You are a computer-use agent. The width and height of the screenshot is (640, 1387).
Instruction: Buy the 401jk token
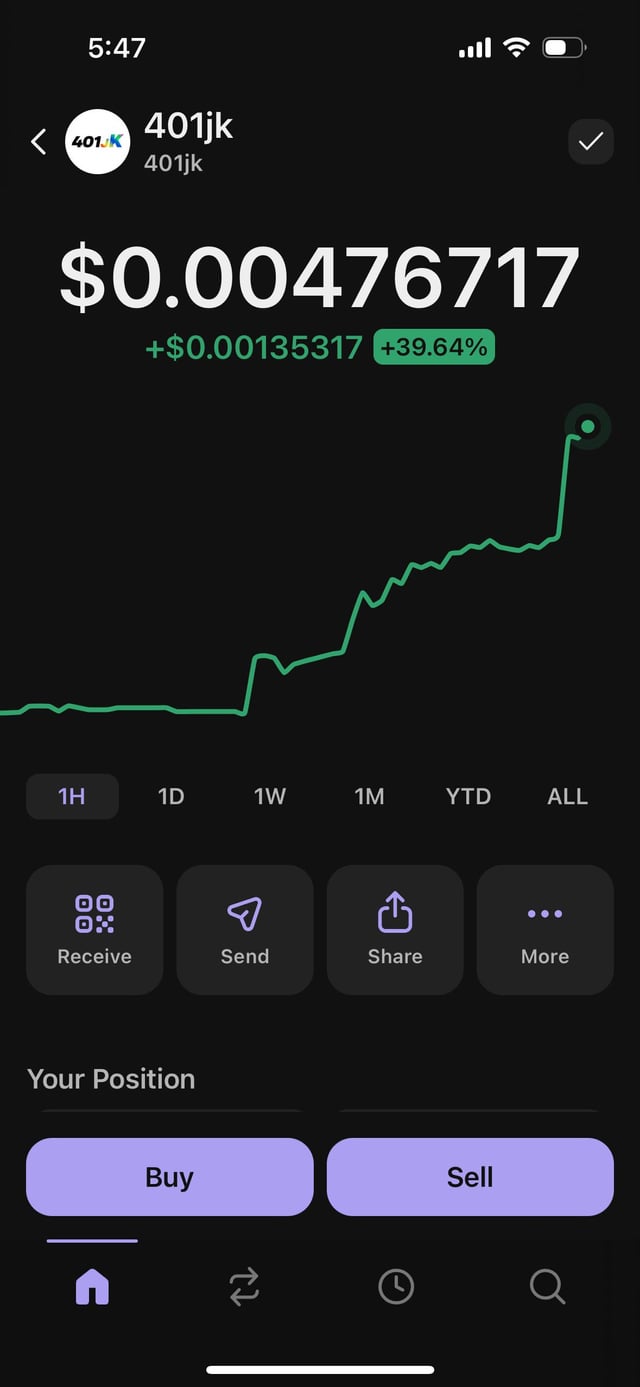coord(169,1177)
